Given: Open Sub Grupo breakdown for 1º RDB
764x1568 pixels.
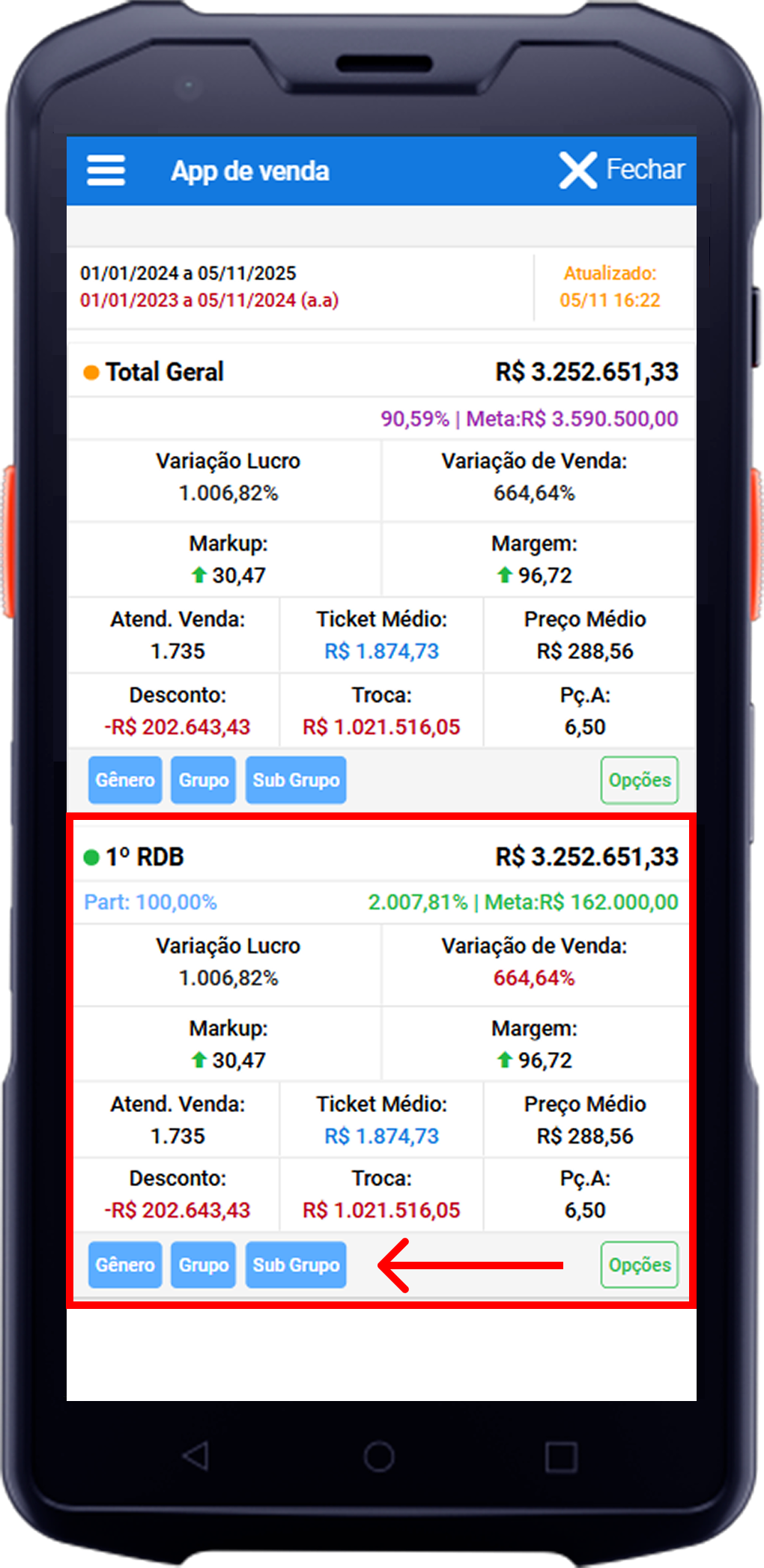Looking at the screenshot, I should 296,1265.
